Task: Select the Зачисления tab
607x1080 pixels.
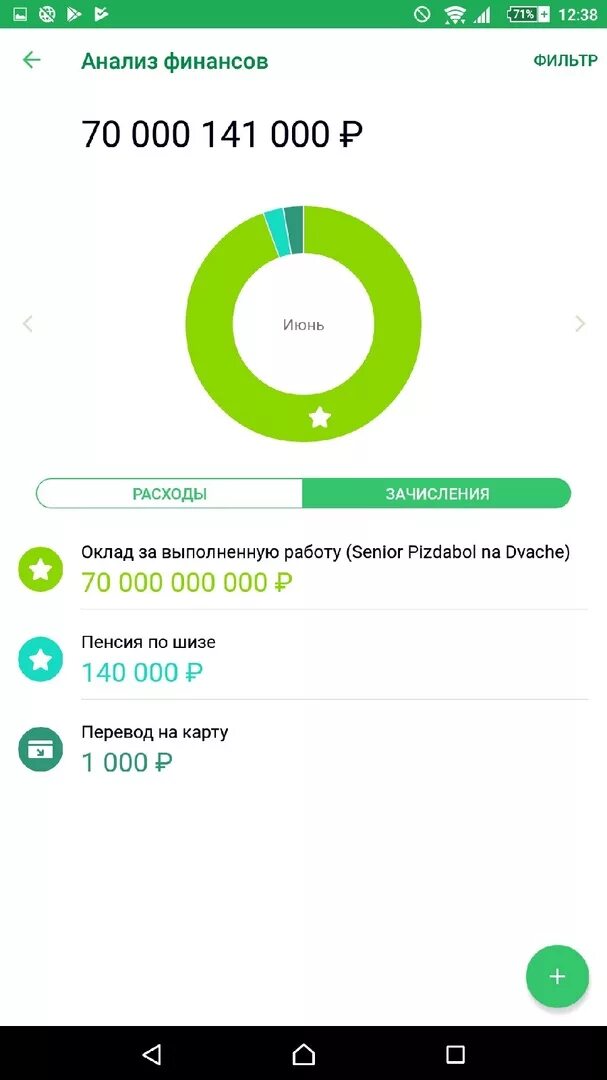Action: (437, 494)
